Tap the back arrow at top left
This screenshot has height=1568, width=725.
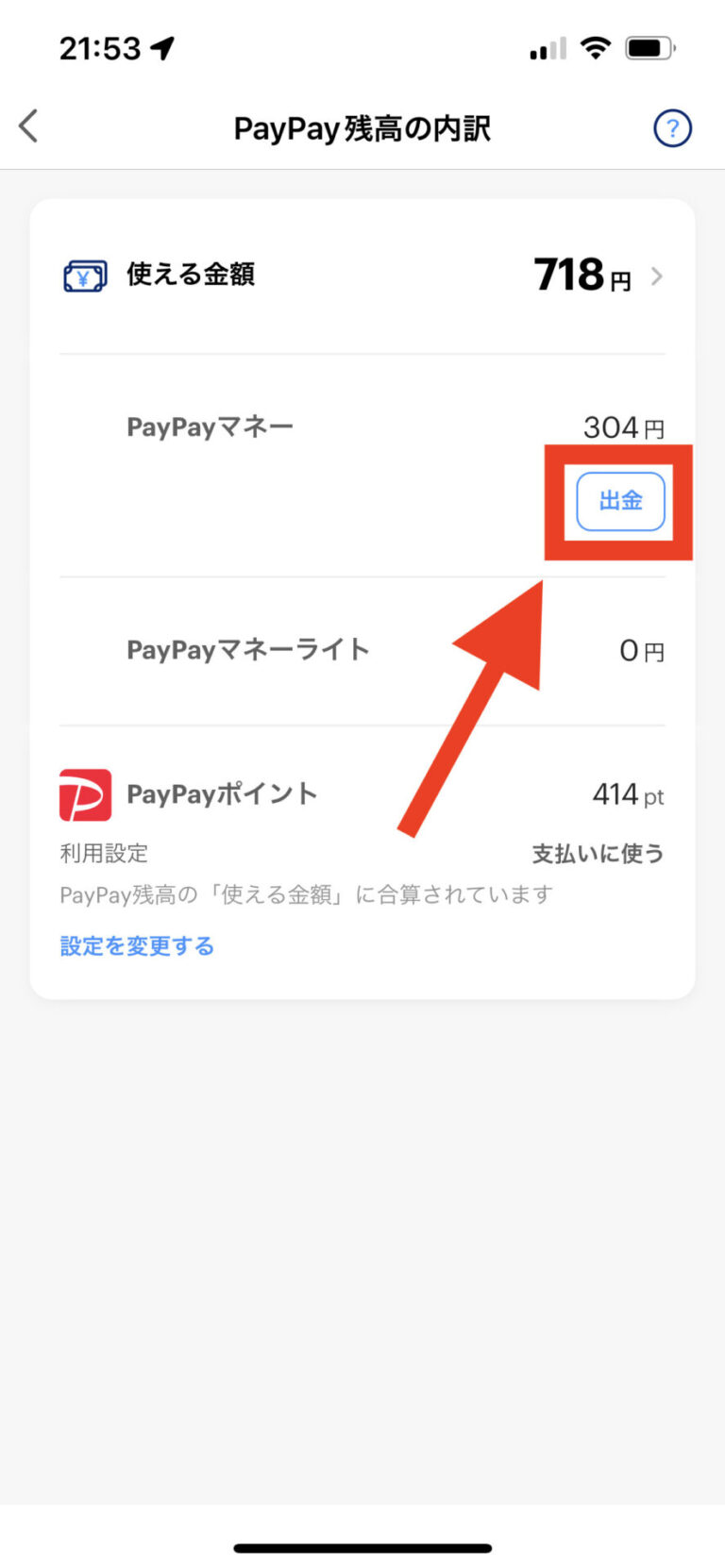point(27,125)
